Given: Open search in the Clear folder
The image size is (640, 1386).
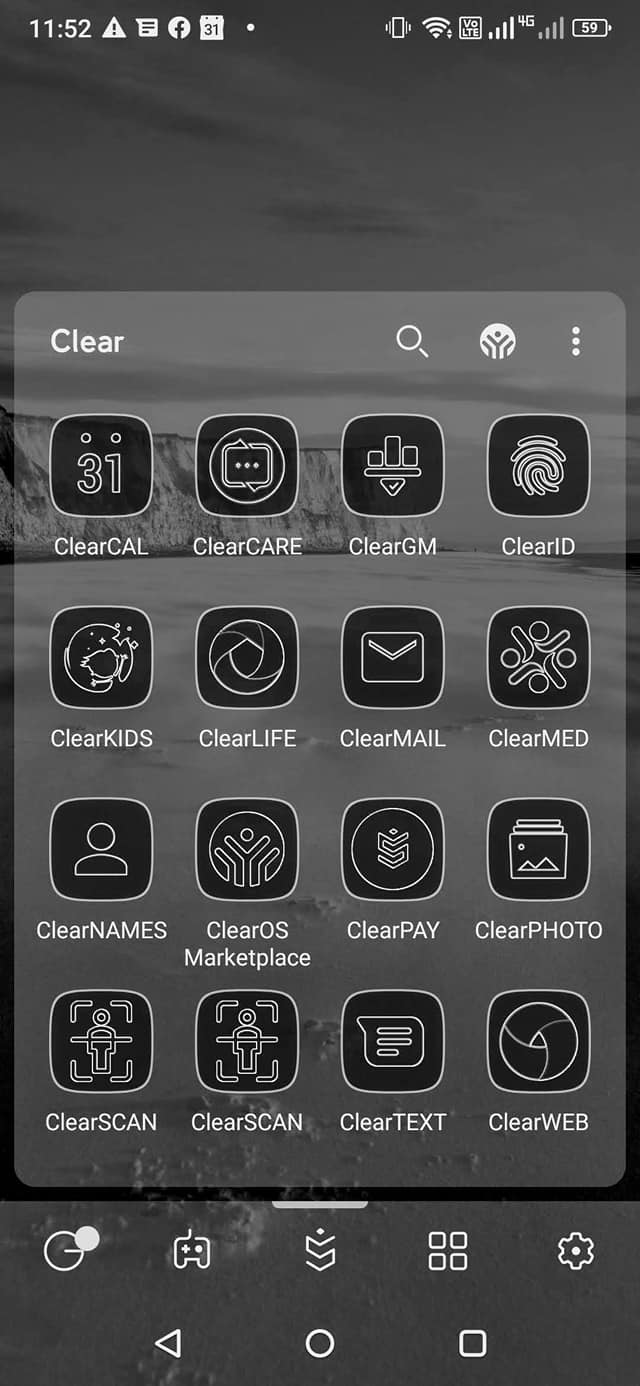Looking at the screenshot, I should click(x=412, y=341).
